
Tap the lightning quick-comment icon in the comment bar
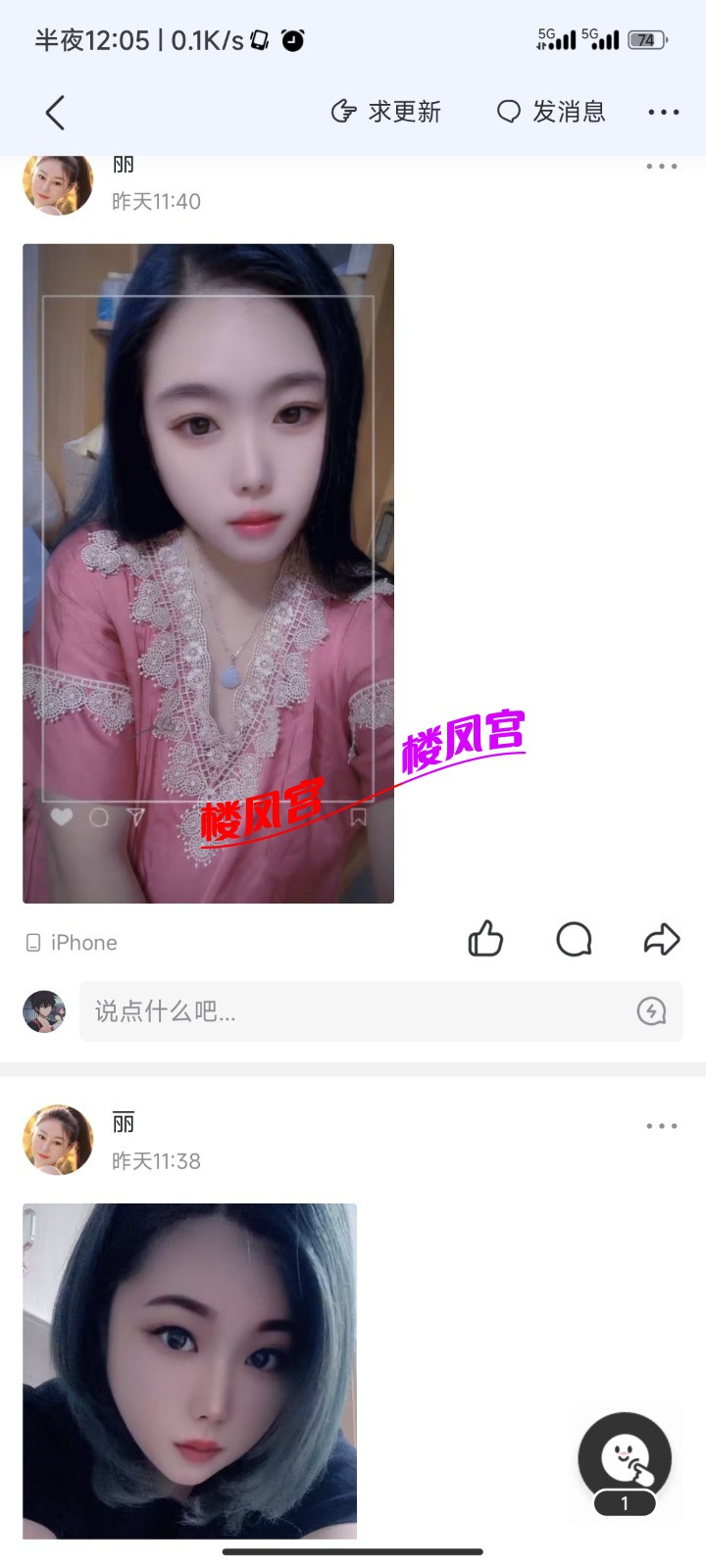click(651, 1010)
